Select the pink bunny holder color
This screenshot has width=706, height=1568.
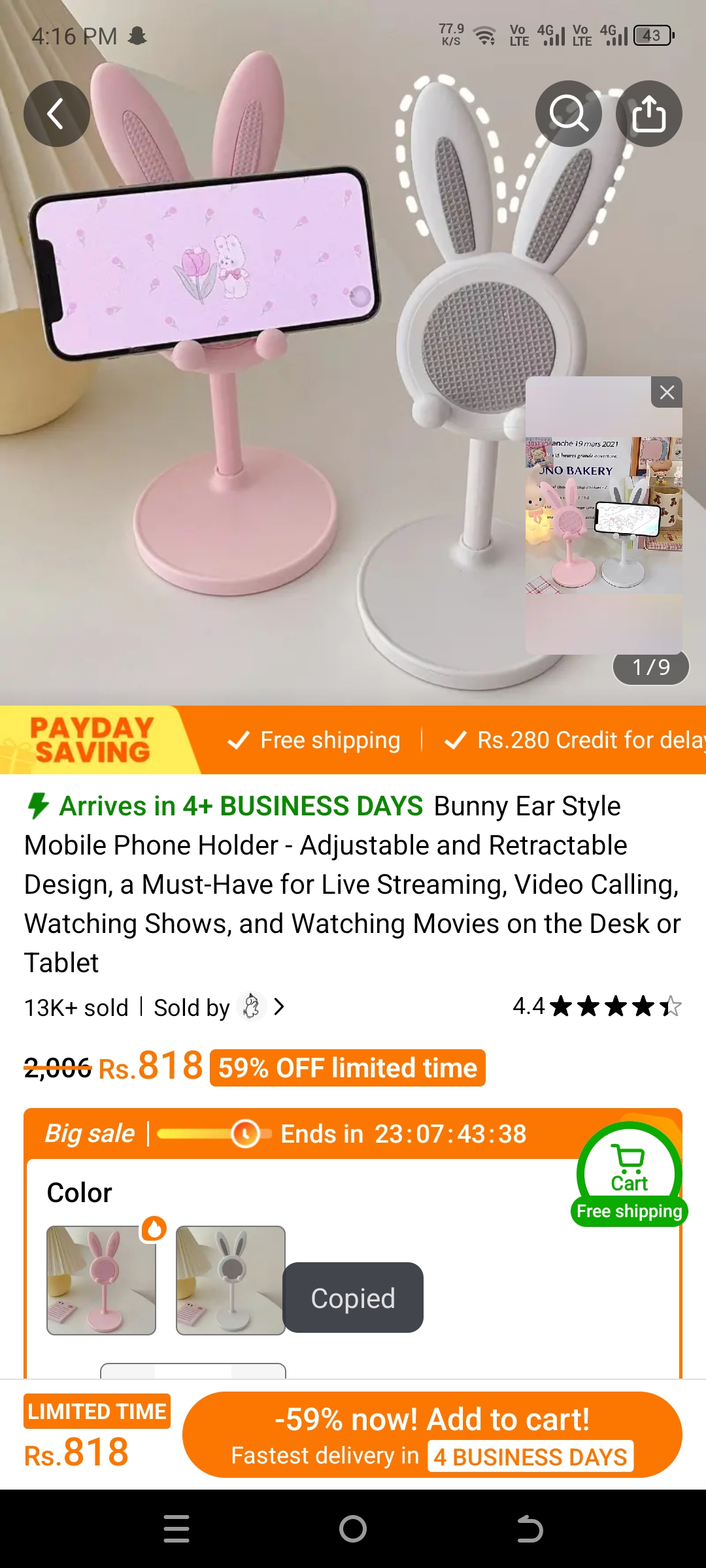[x=101, y=1280]
